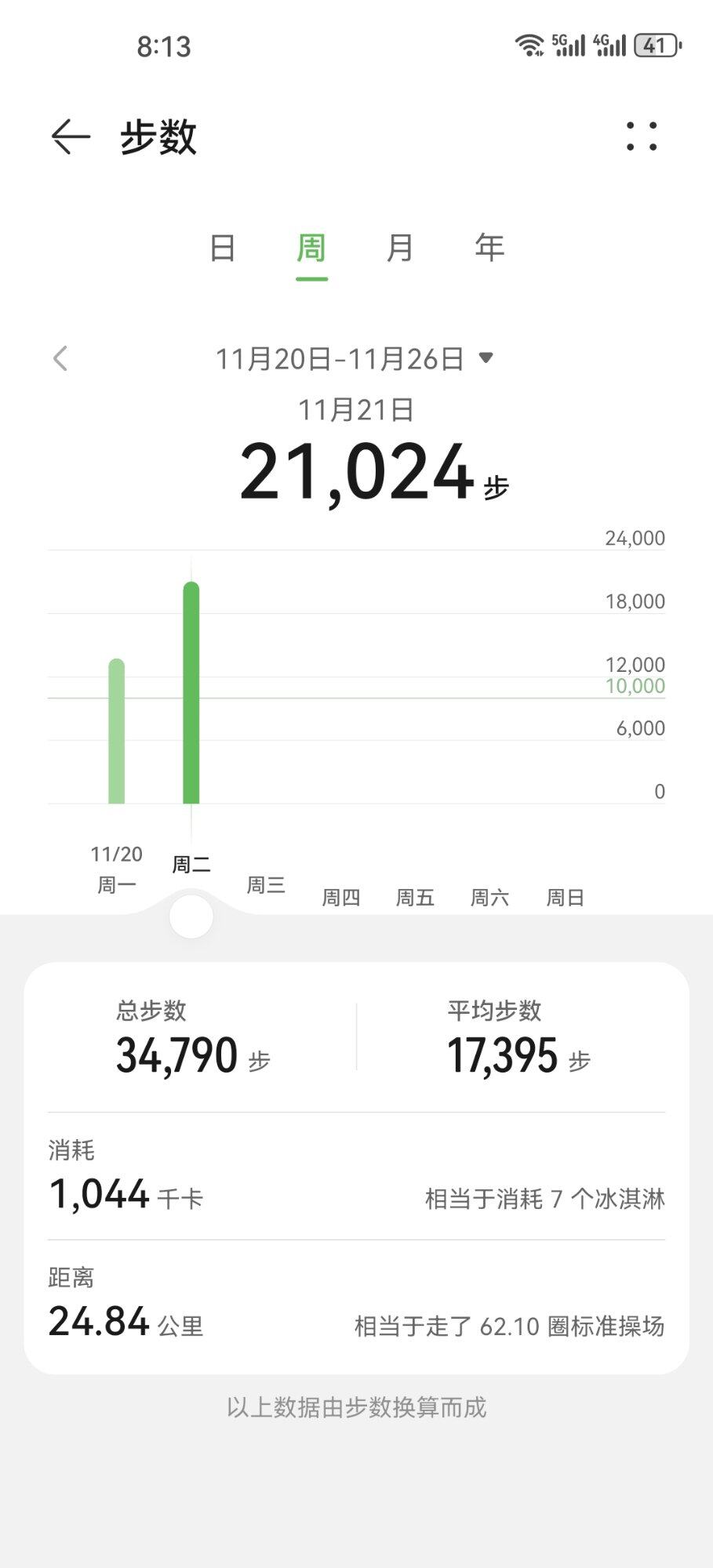The height and width of the screenshot is (1568, 713).
Task: Open the 年 tab
Action: (x=489, y=248)
